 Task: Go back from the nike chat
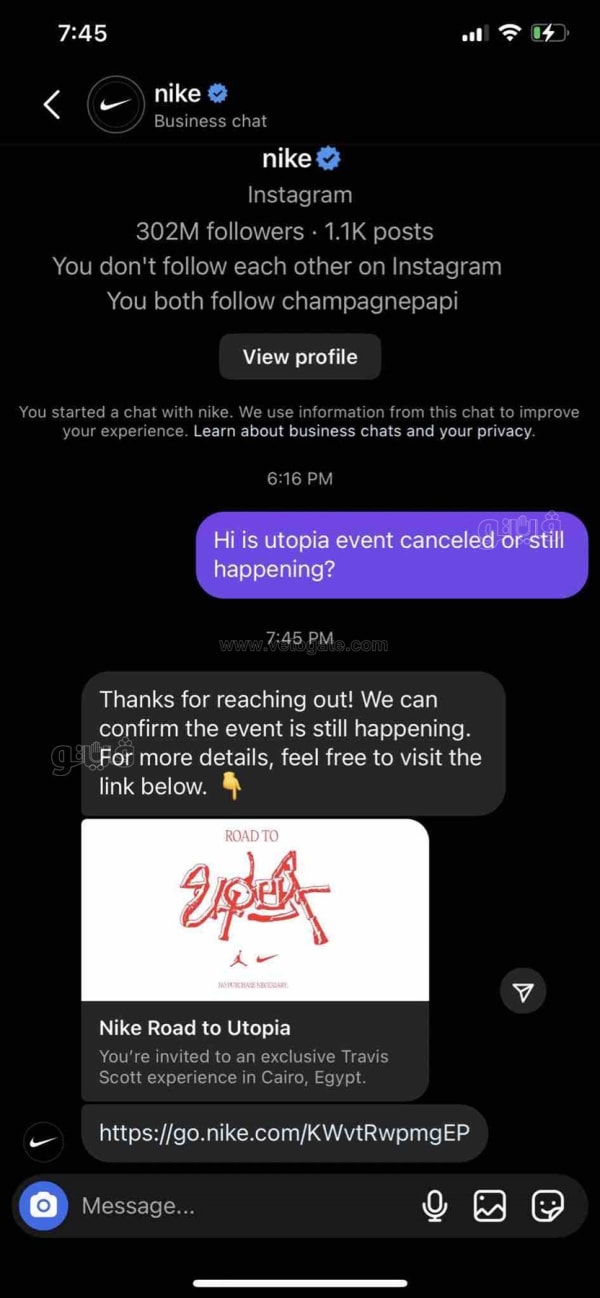pos(52,104)
